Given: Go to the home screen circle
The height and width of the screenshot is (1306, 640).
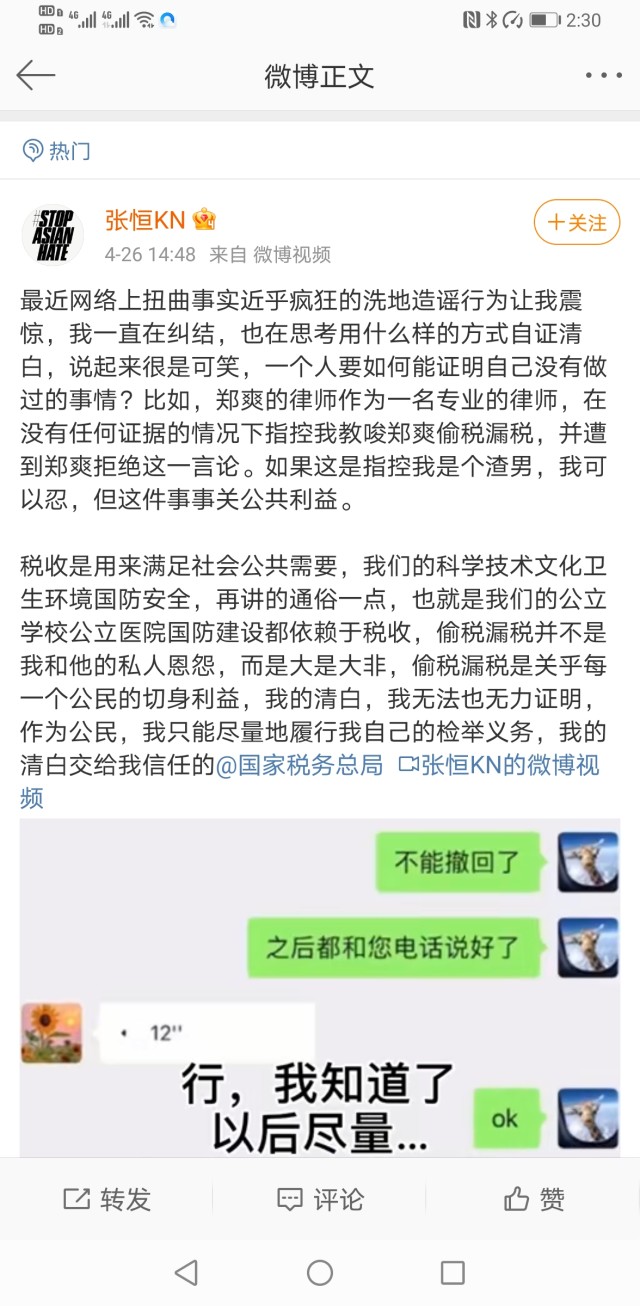Looking at the screenshot, I should pos(320,1273).
